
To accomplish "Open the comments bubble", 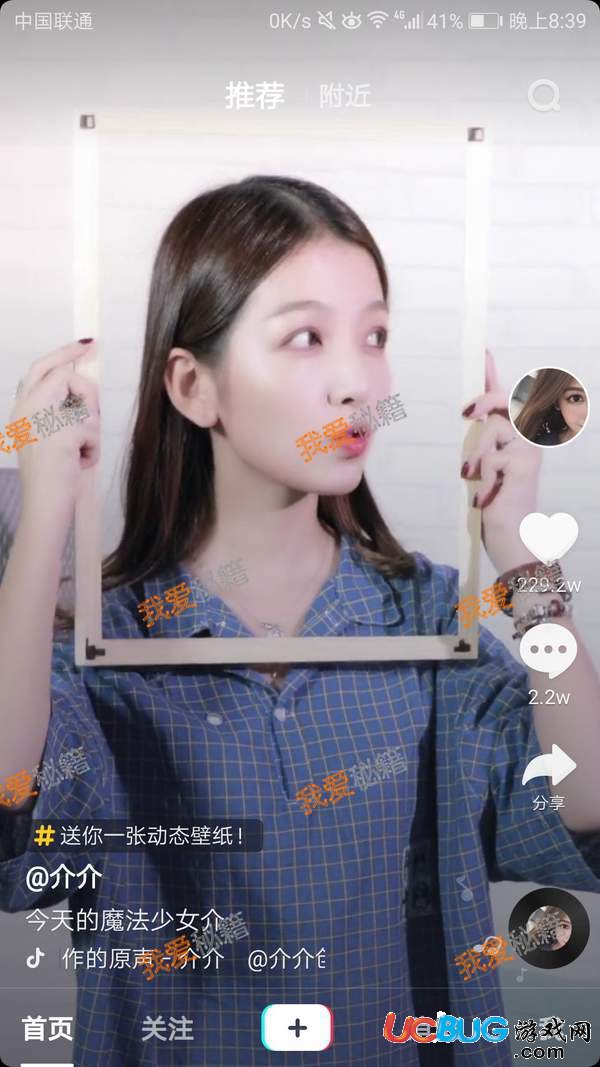I will [549, 650].
